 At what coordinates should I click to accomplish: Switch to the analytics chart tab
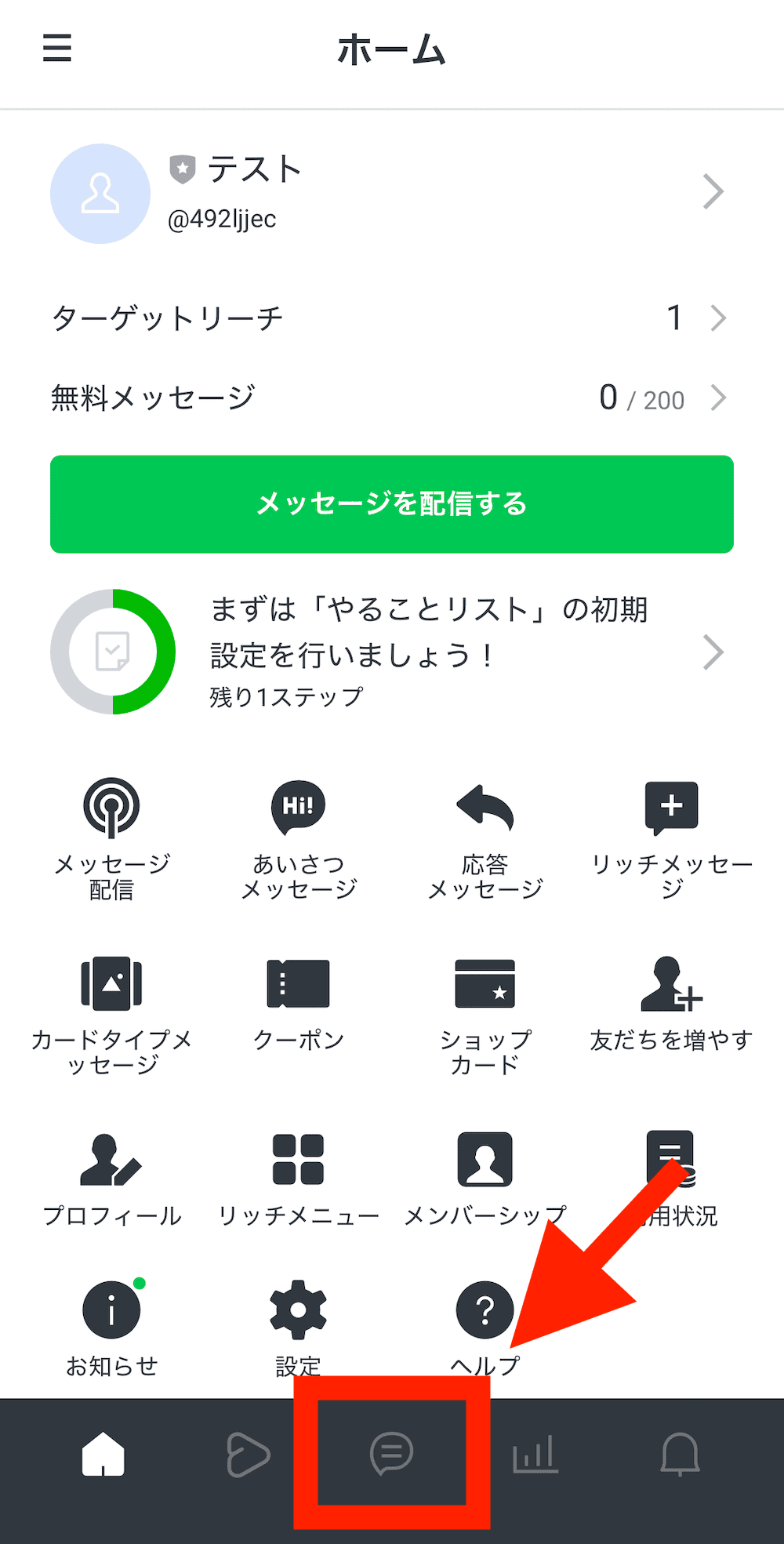click(535, 1453)
